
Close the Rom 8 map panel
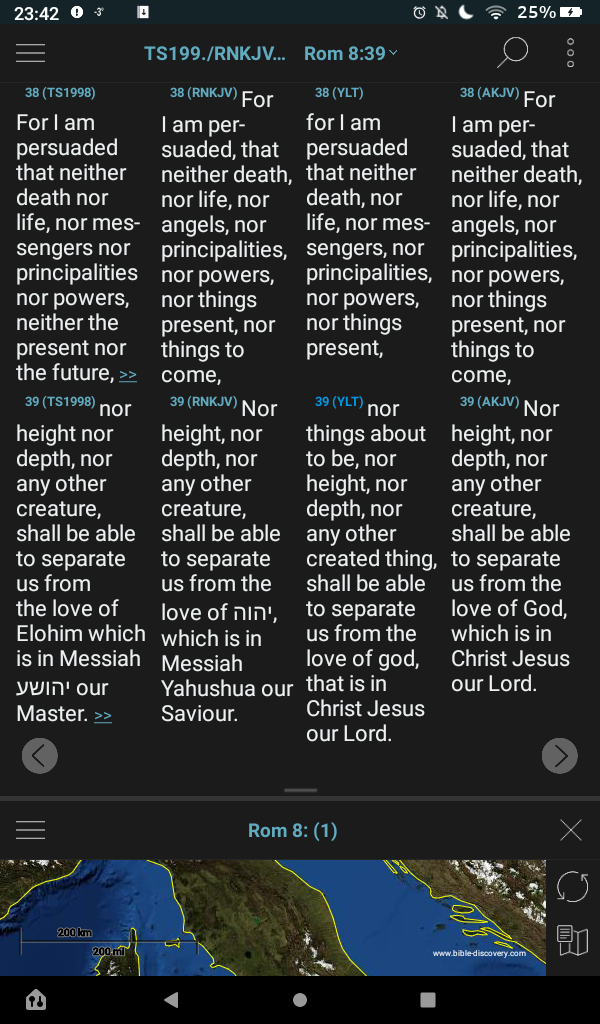point(571,830)
